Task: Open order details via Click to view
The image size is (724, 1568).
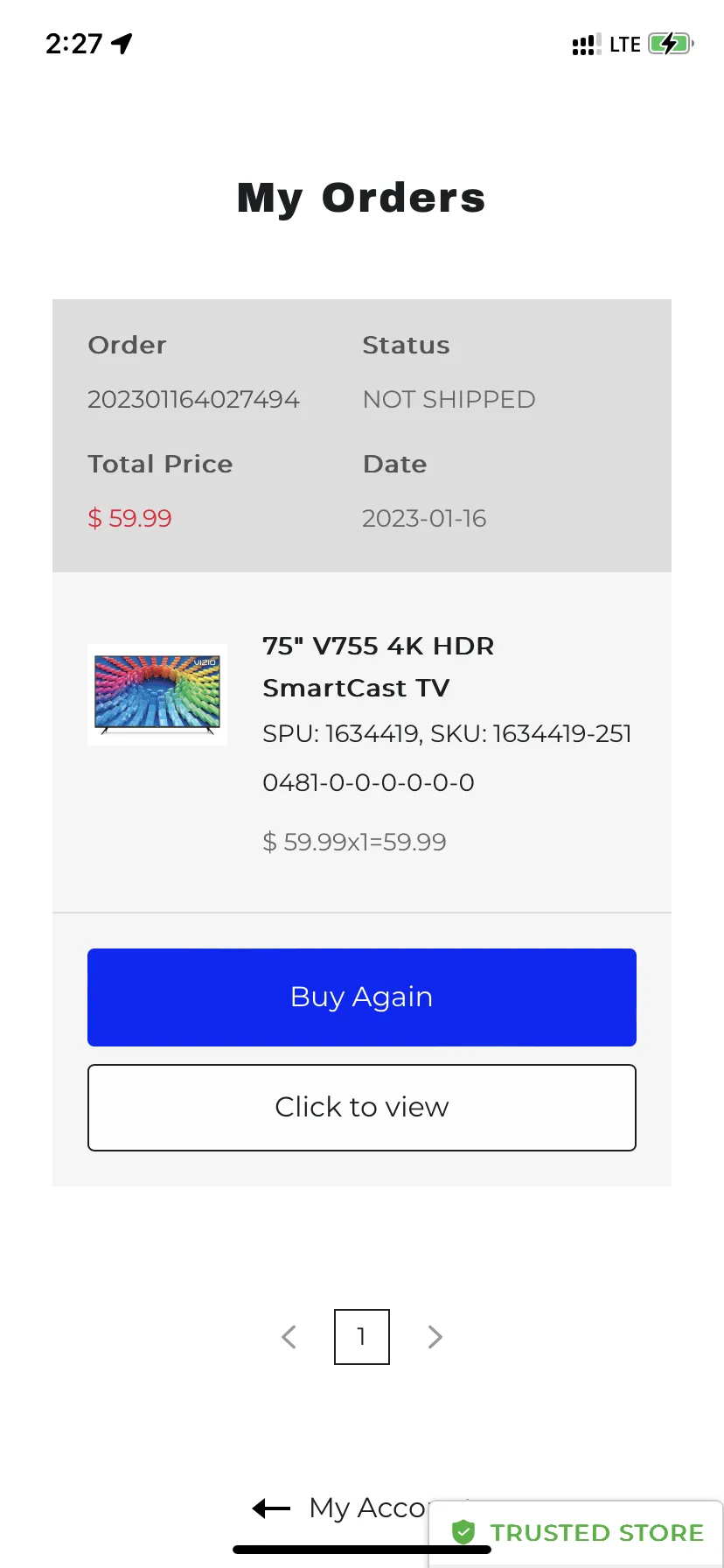Action: click(362, 1107)
